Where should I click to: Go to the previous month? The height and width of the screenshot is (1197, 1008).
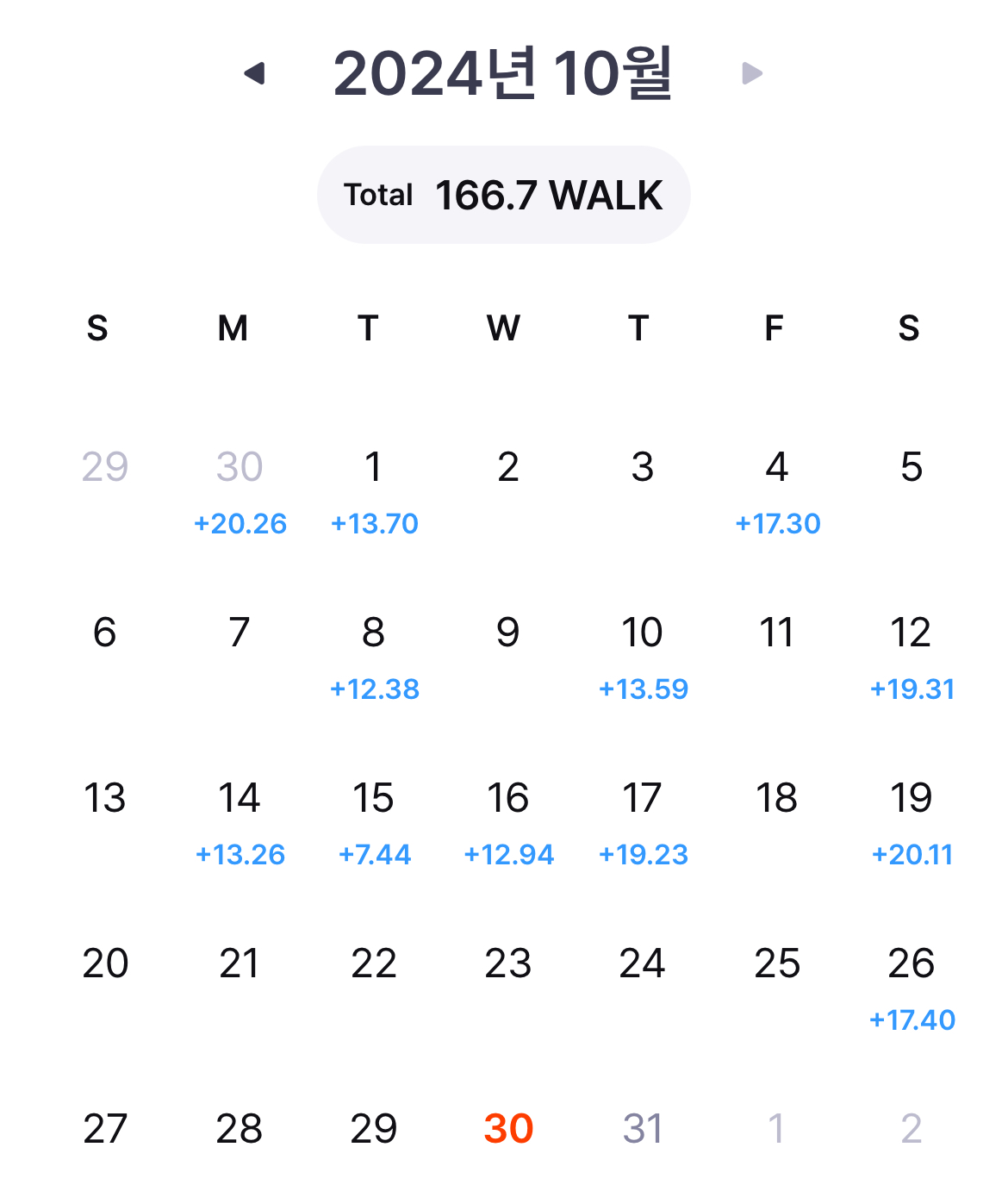click(254, 74)
